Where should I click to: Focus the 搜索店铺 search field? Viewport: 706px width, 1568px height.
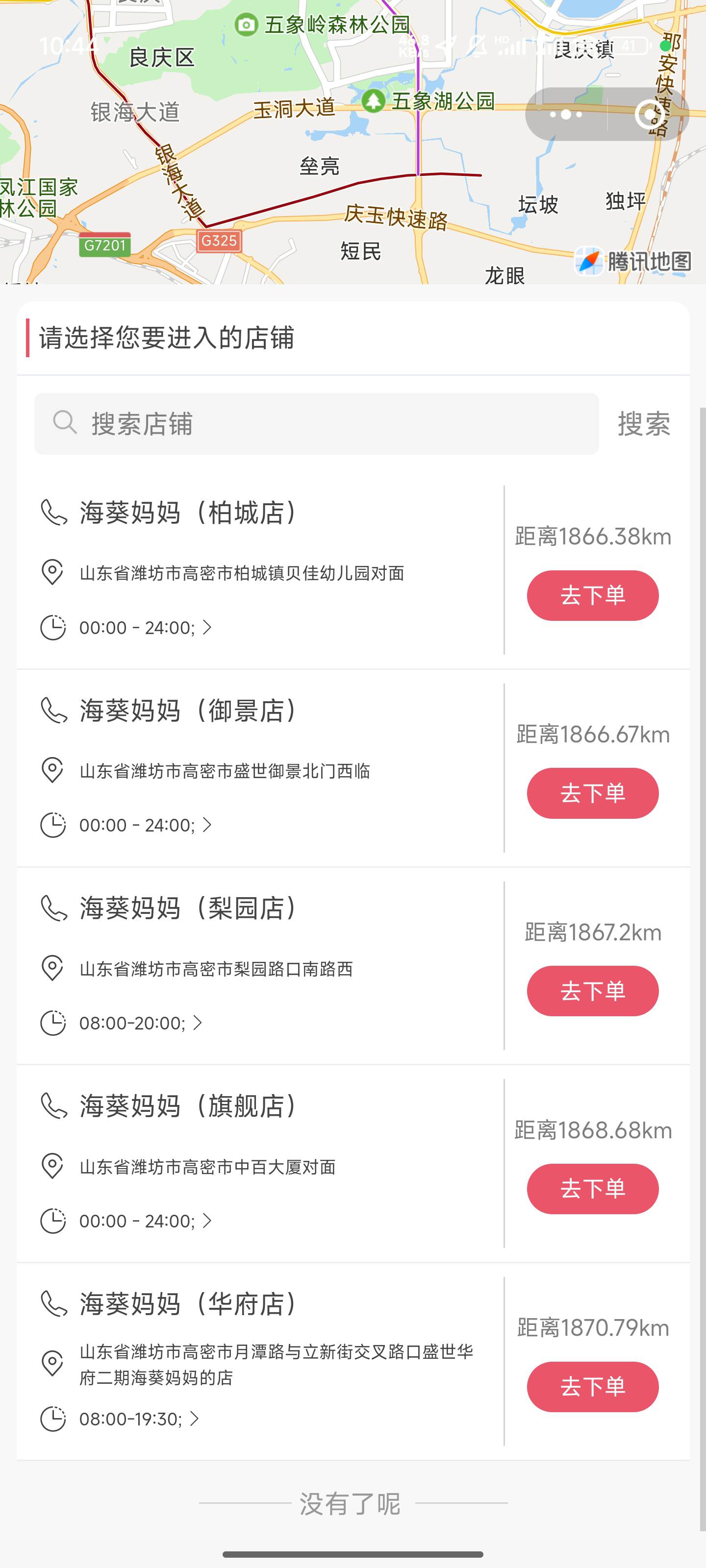point(316,424)
